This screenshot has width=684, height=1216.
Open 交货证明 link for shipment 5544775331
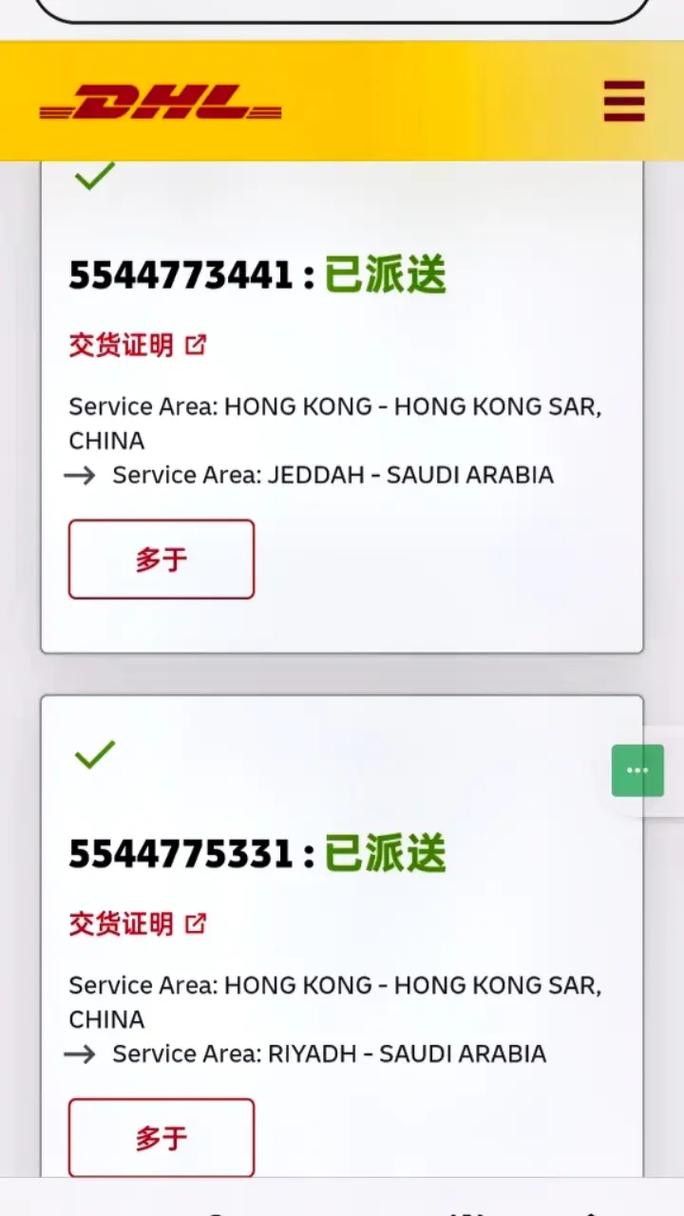click(137, 924)
